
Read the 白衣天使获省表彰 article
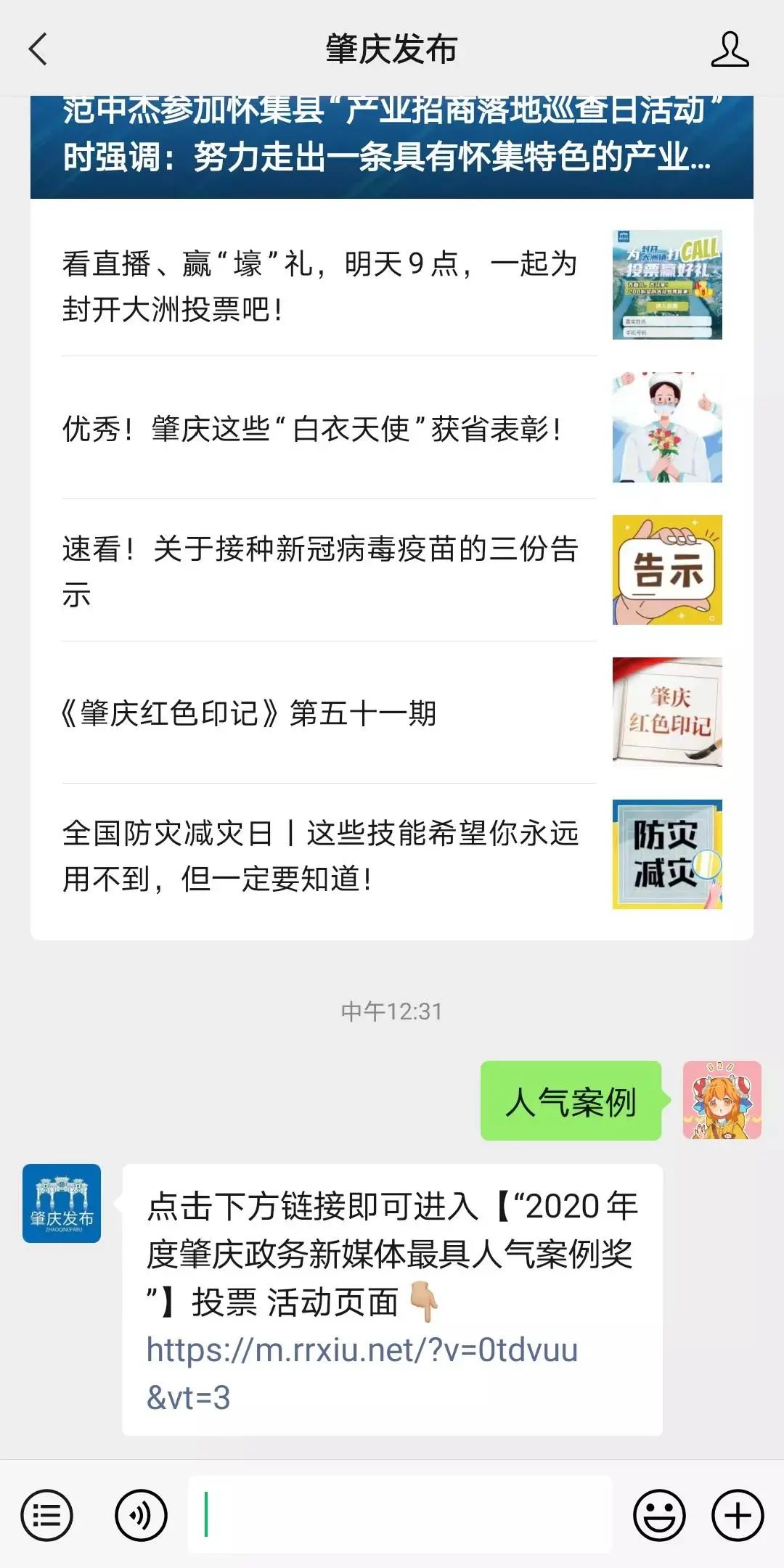tap(392, 428)
